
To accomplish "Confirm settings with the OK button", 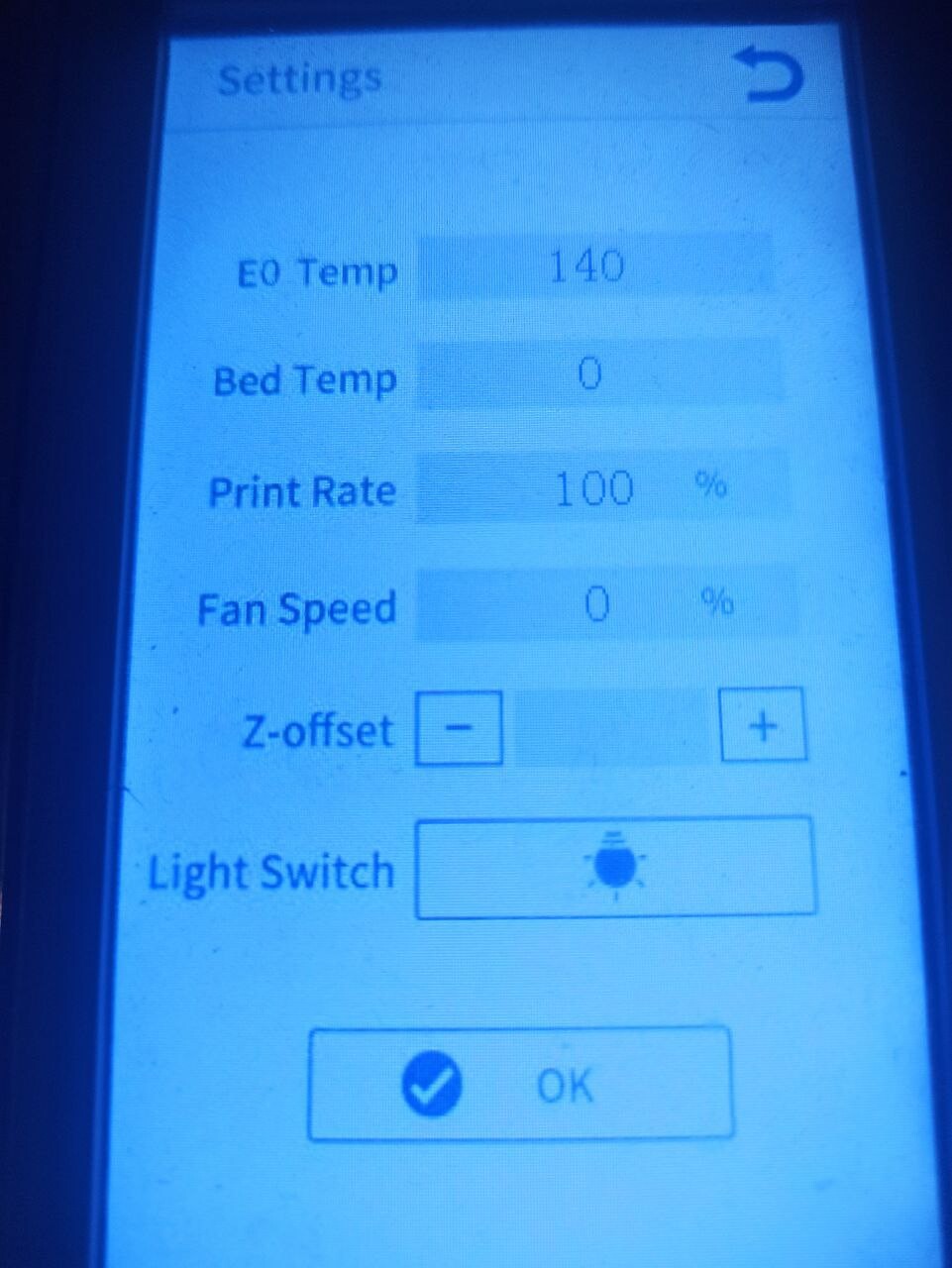I will [520, 1084].
